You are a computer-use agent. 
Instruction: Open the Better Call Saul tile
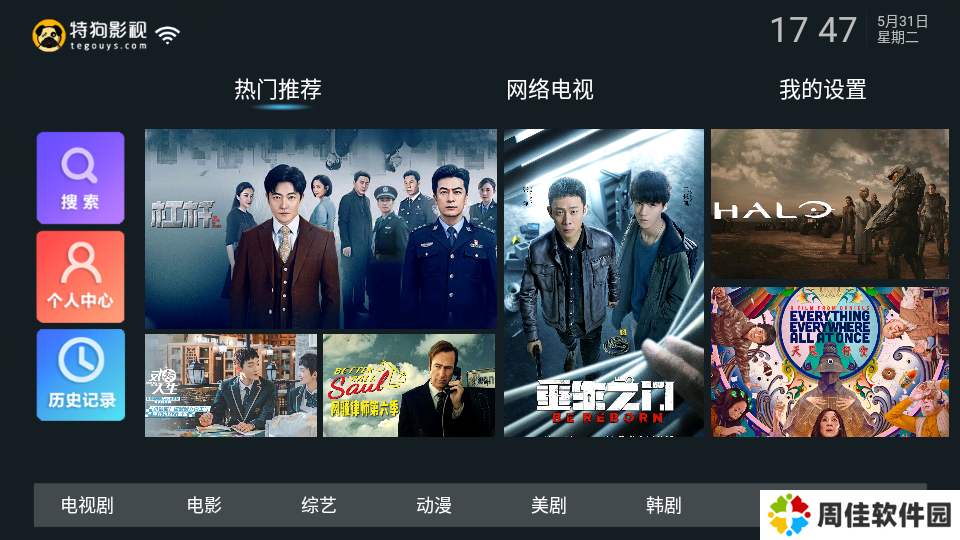pyautogui.click(x=408, y=385)
